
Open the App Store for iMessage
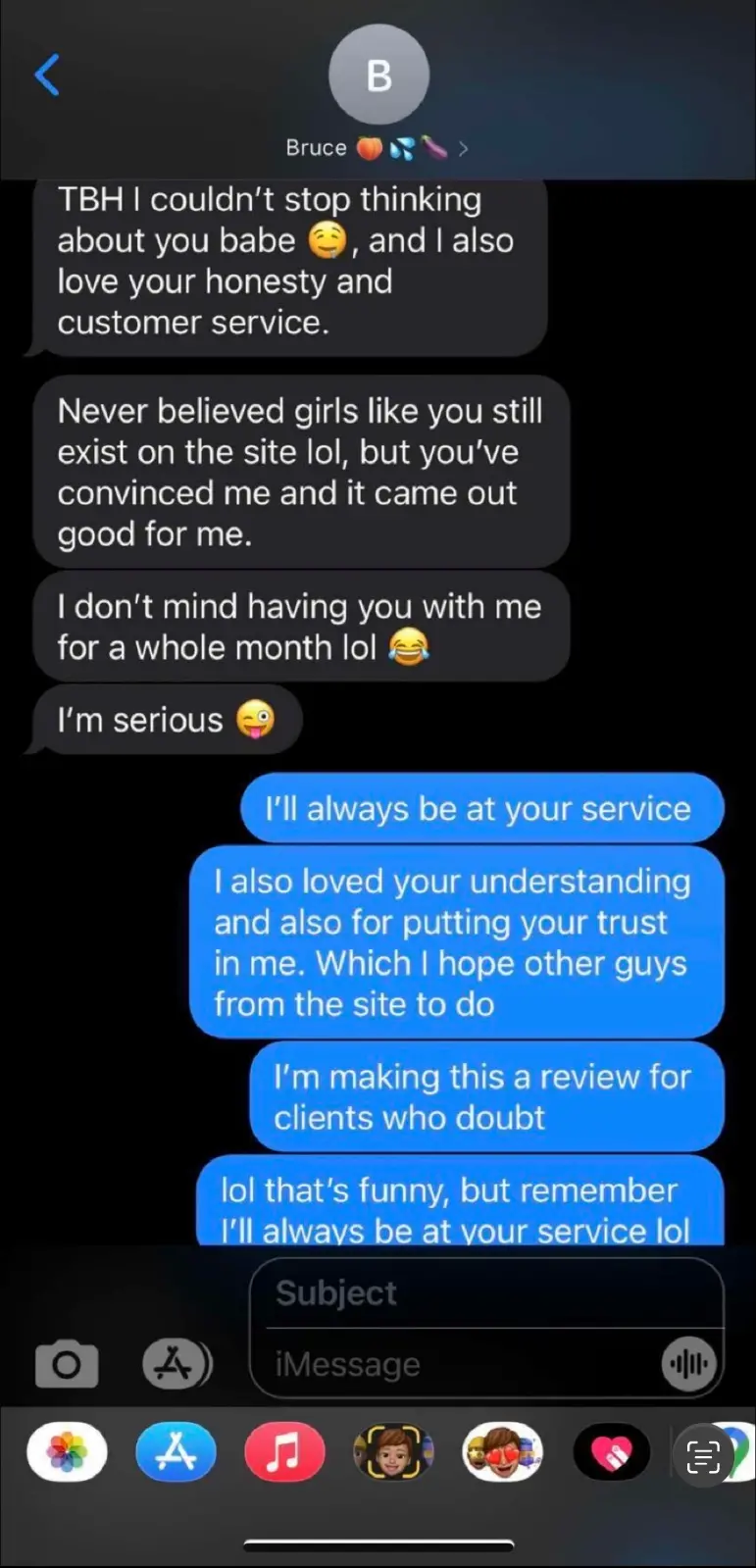pos(176,1451)
